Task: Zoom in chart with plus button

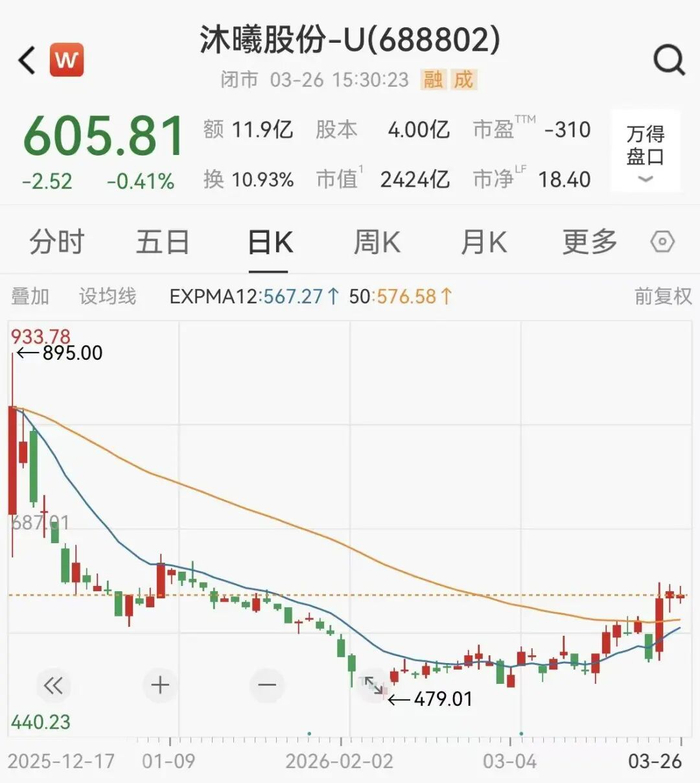Action: tap(160, 685)
